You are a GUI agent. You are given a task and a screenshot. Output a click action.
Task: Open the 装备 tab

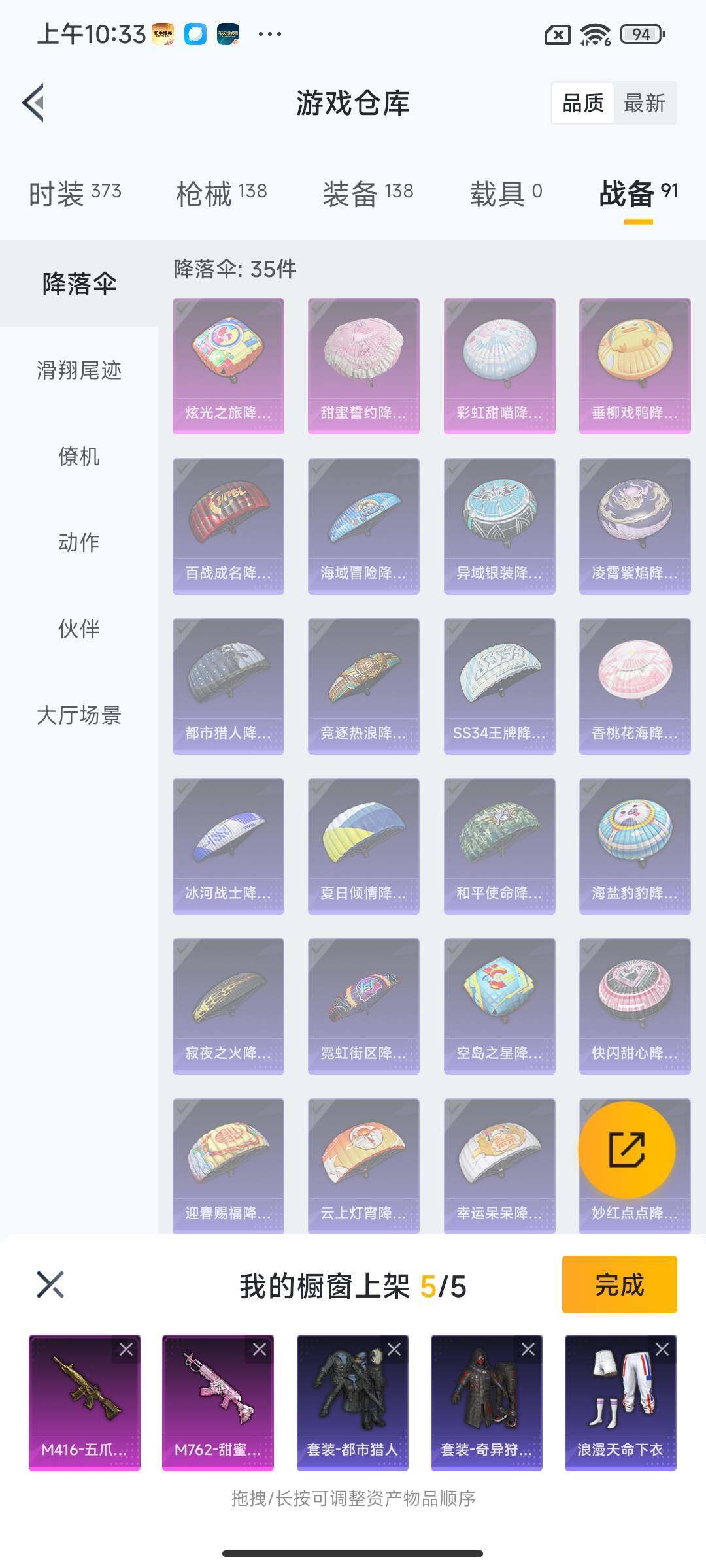click(x=367, y=193)
